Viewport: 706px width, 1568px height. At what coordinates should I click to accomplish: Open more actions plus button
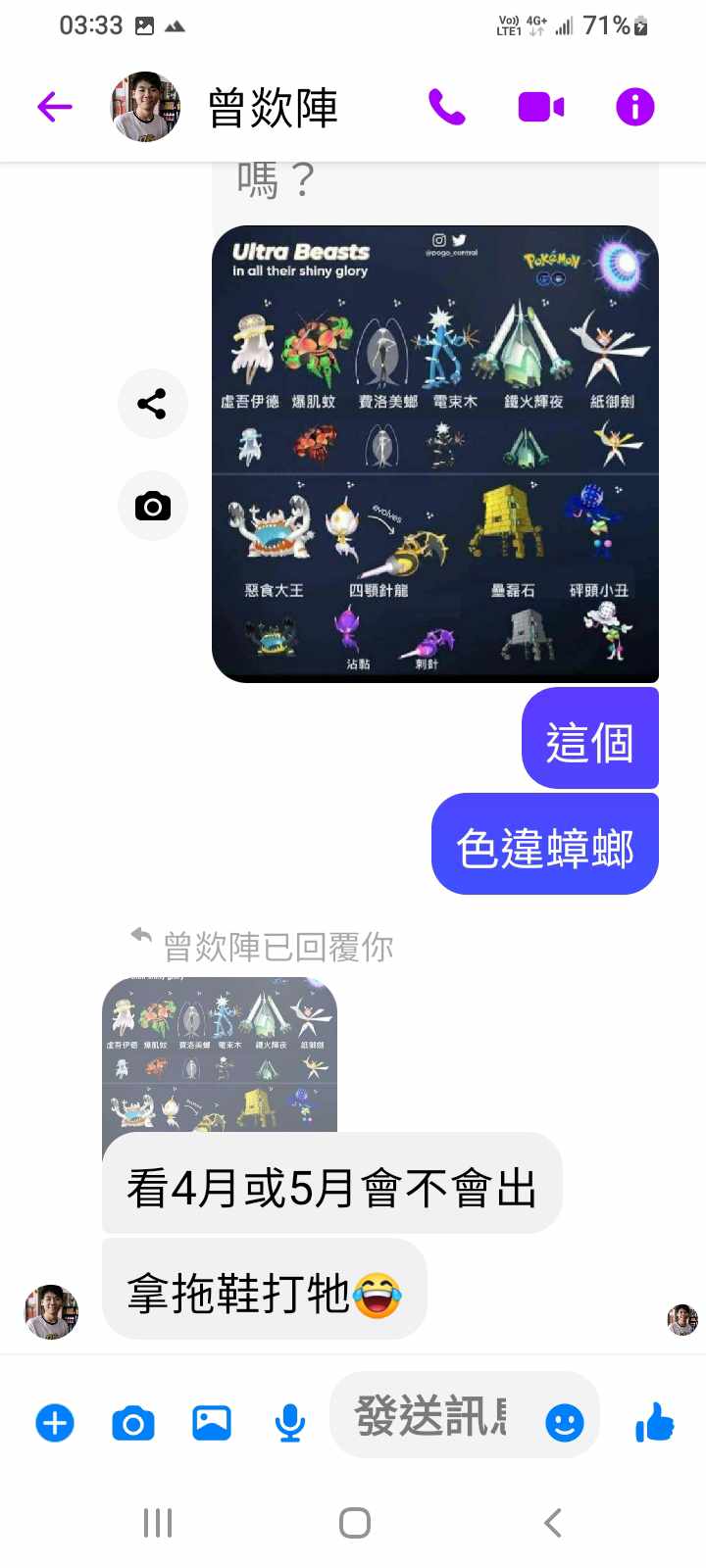pos(55,1423)
